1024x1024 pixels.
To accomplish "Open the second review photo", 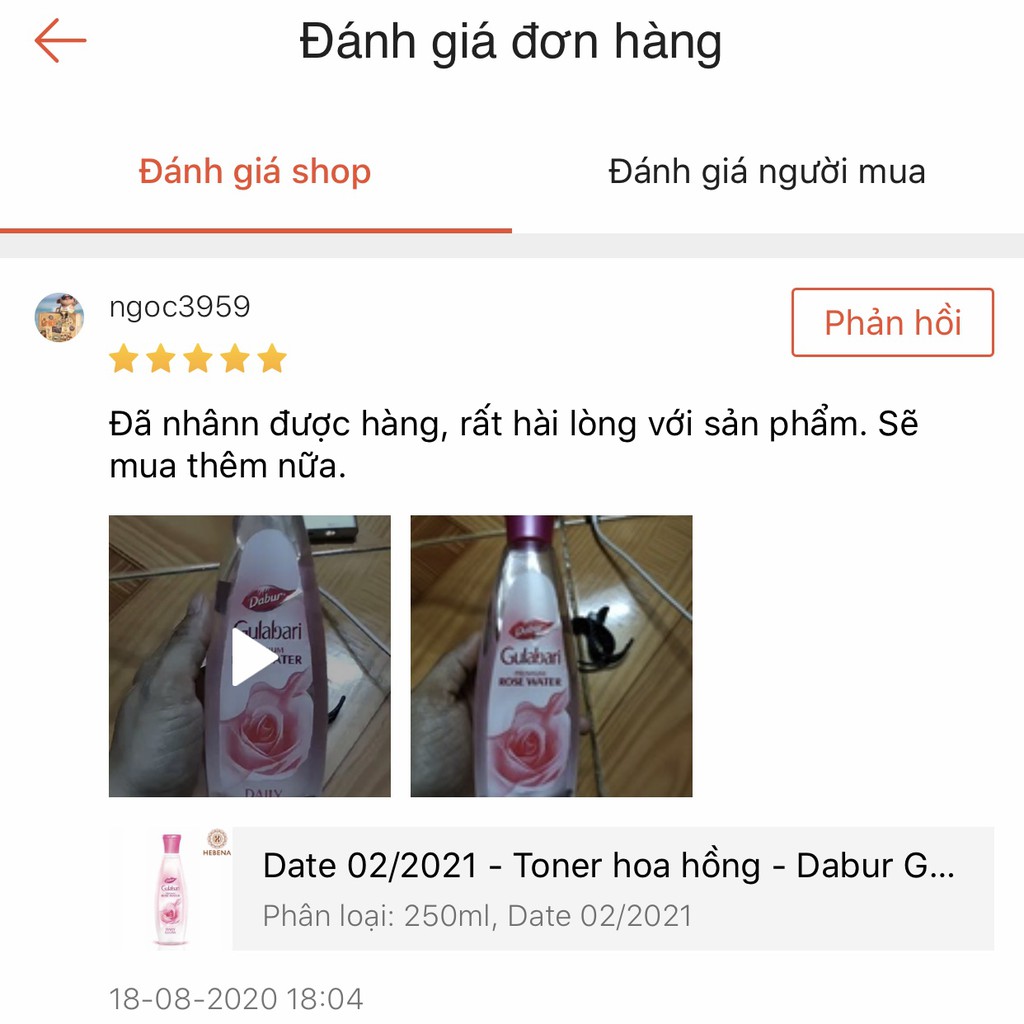I will point(551,656).
